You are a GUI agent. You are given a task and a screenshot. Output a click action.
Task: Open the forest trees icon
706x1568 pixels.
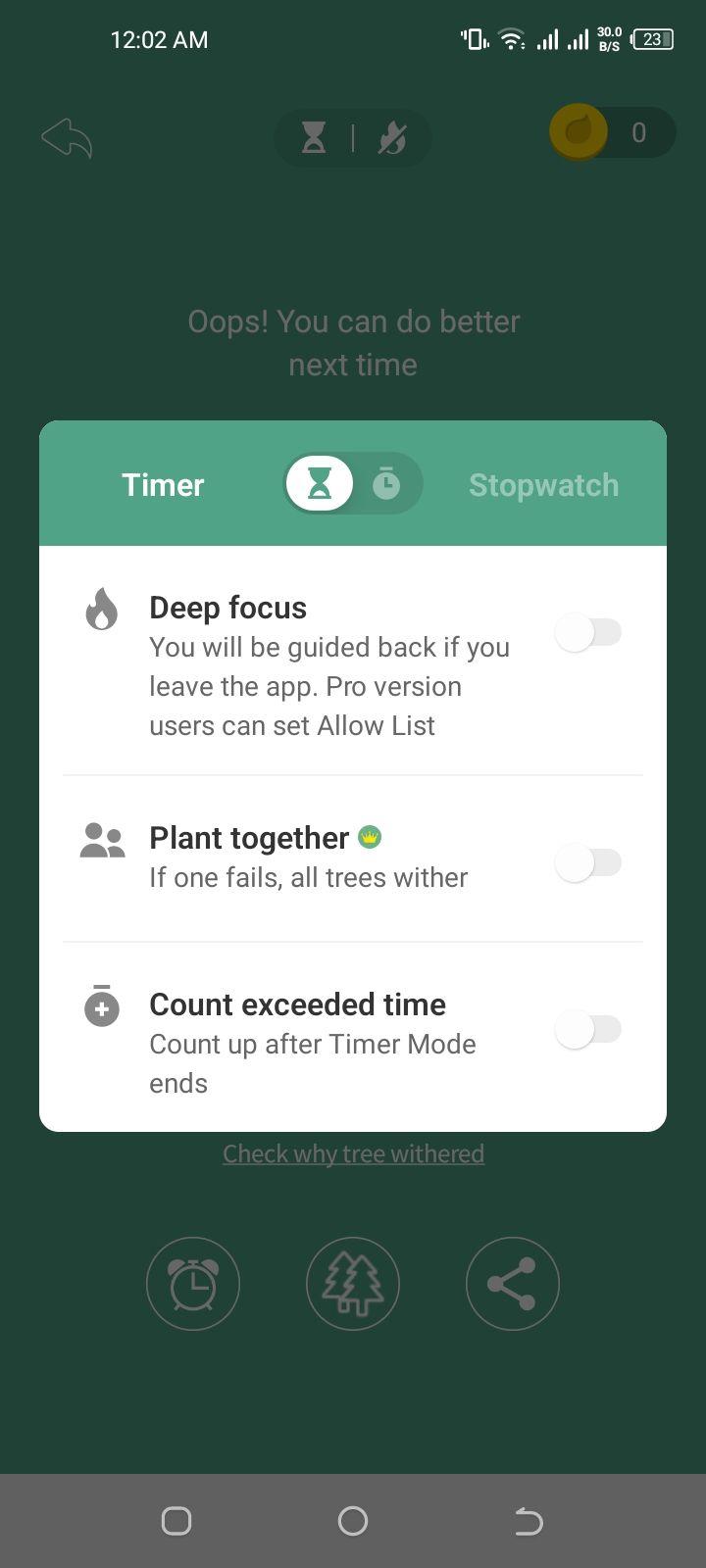(x=353, y=1284)
